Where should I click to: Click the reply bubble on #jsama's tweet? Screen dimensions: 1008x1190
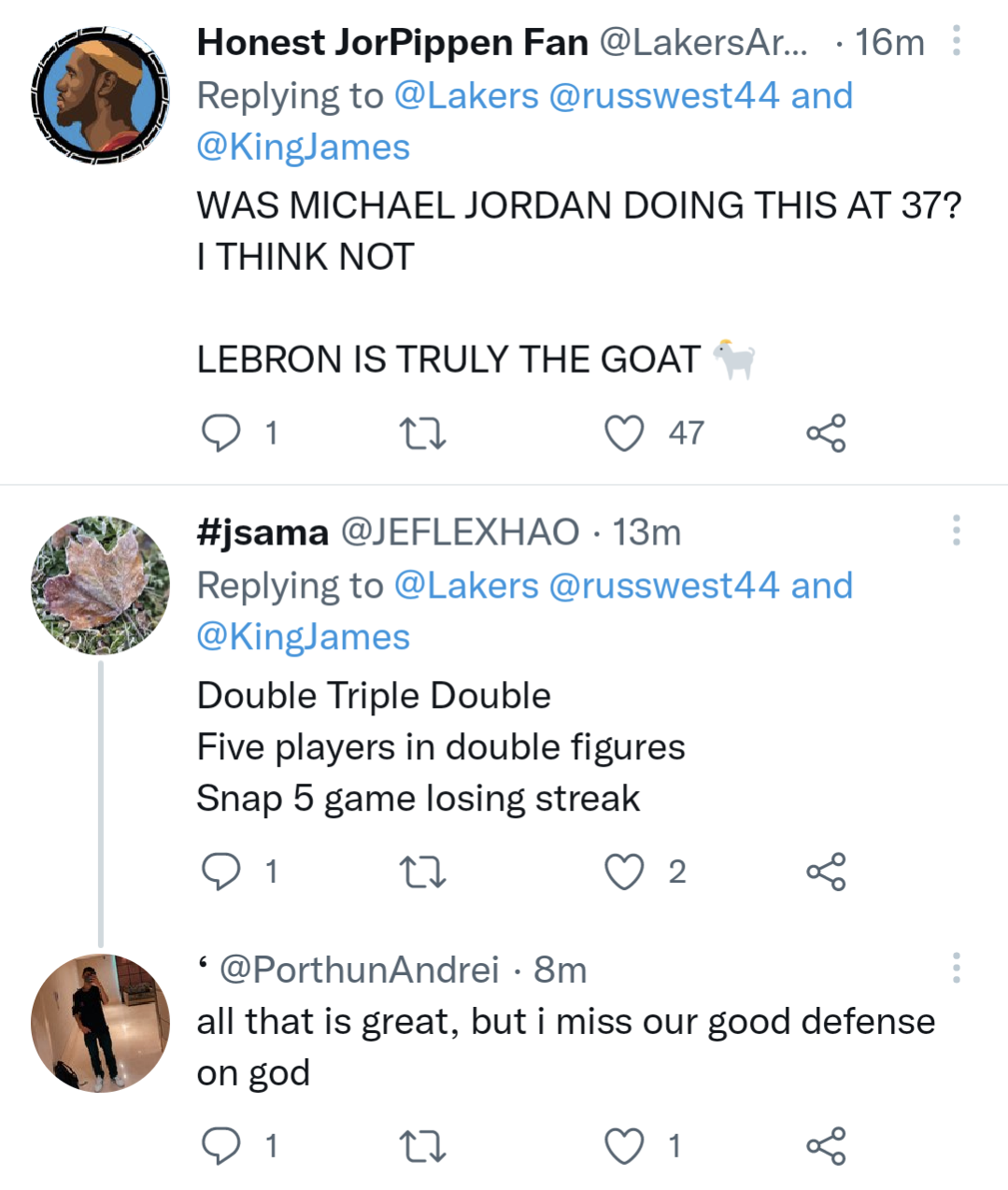pos(223,873)
